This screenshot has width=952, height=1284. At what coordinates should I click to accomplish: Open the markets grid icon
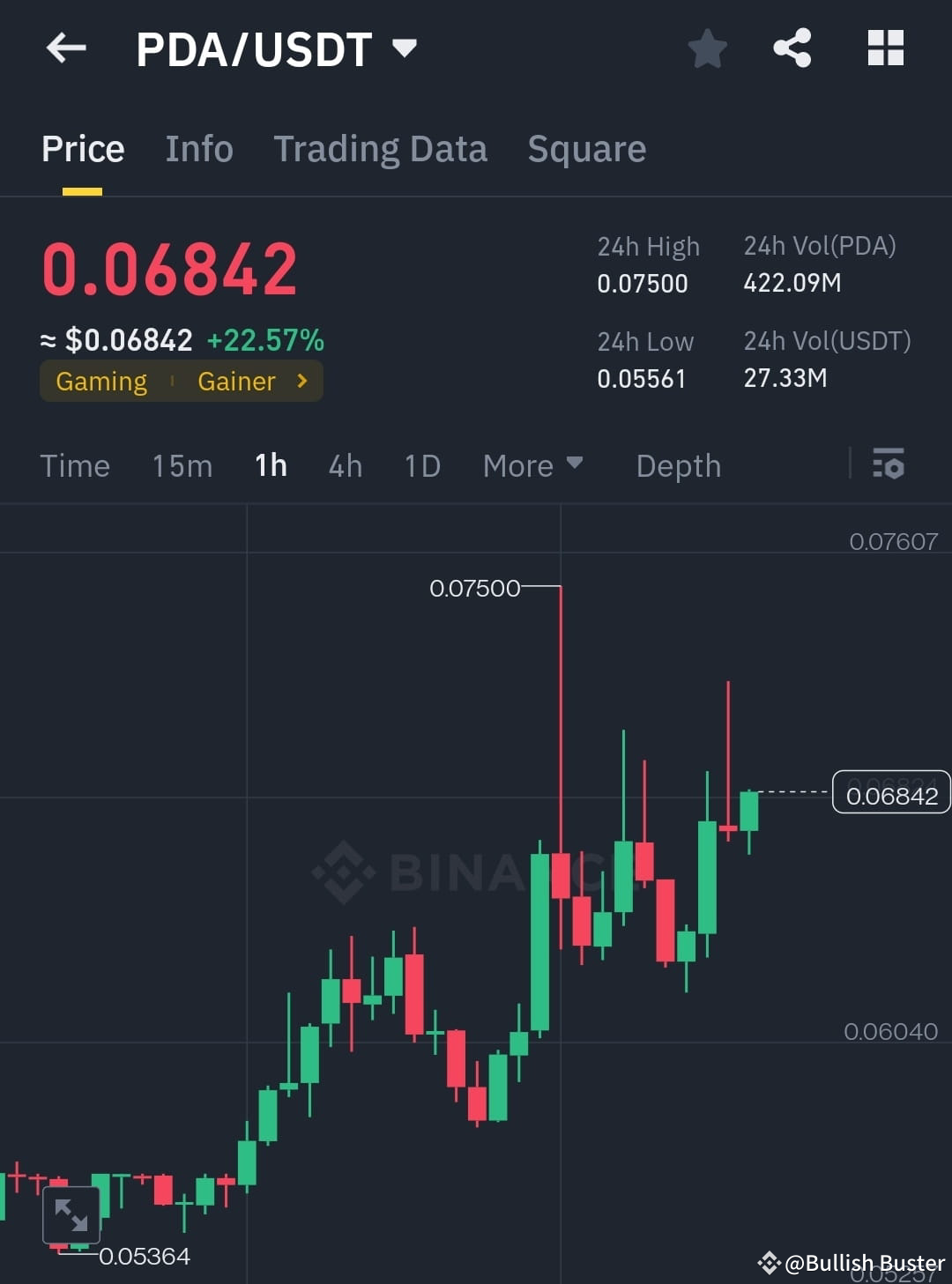coord(885,48)
